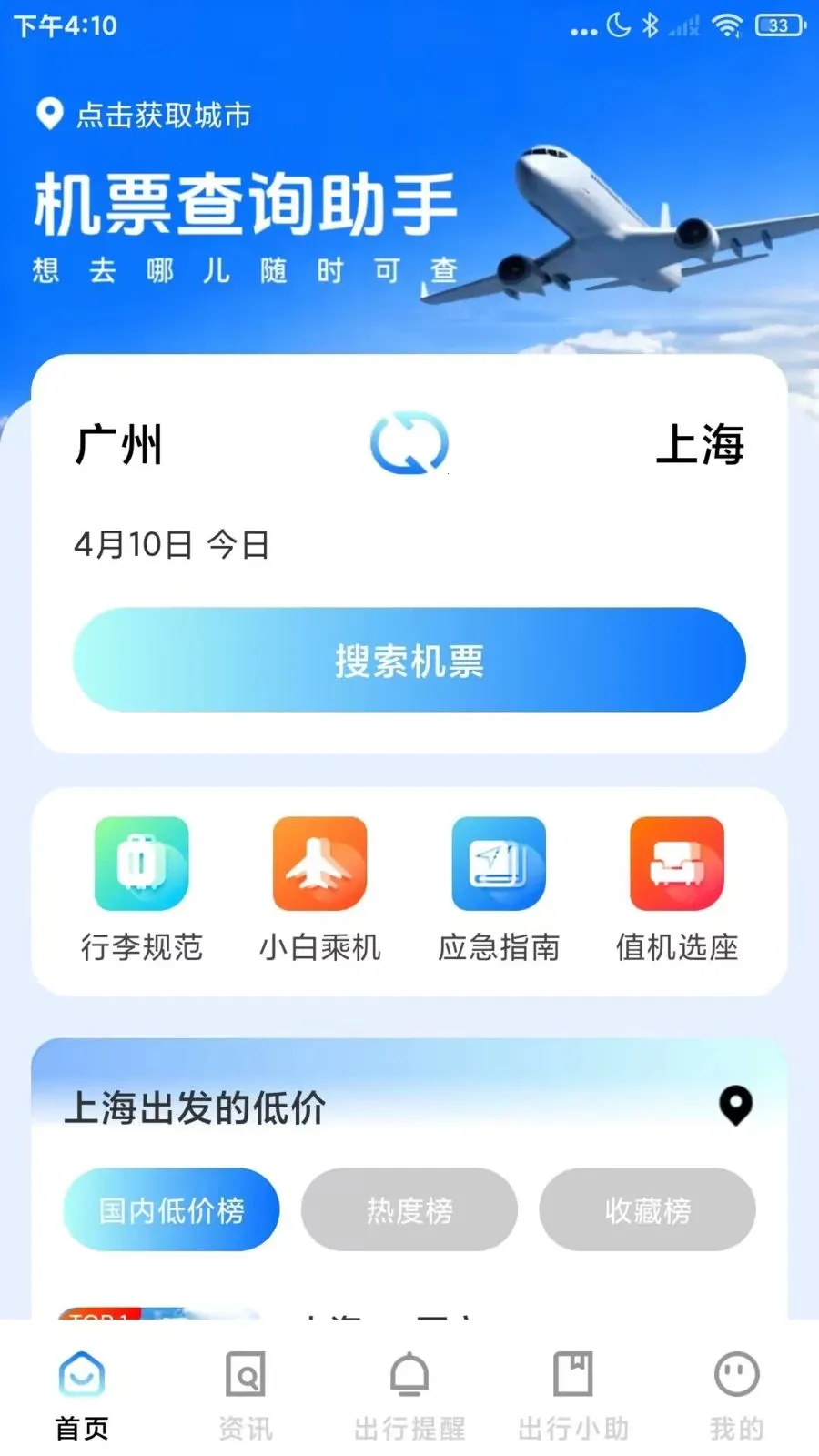Tap the location pin in 上海出发的低价 section
This screenshot has width=819, height=1456.
click(x=735, y=1107)
